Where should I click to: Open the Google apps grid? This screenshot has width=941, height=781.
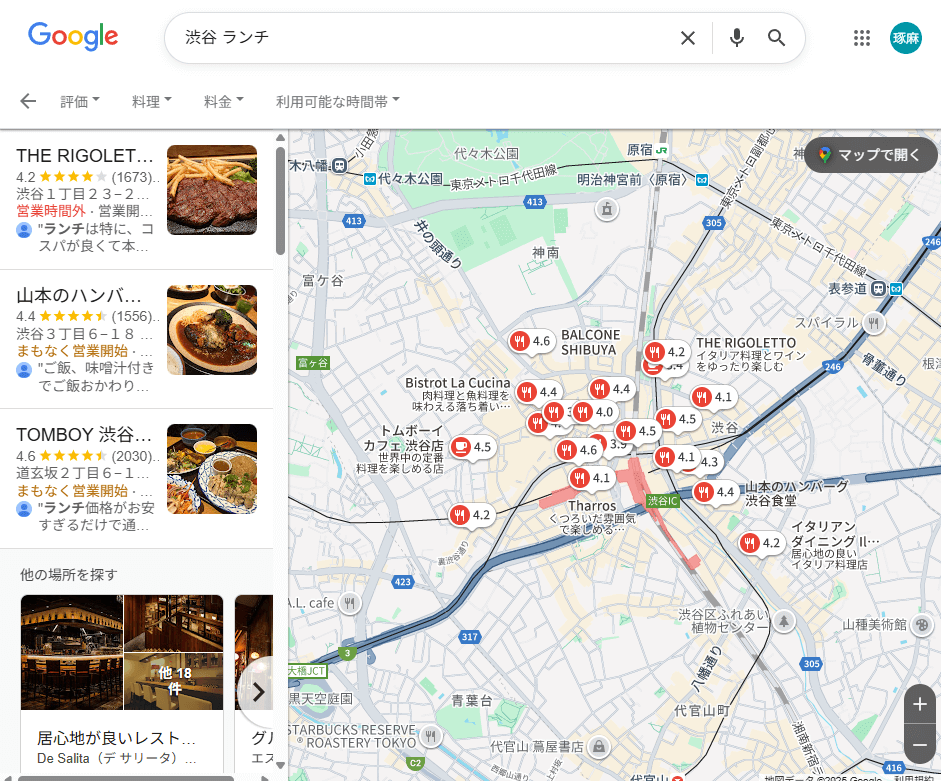pyautogui.click(x=862, y=38)
